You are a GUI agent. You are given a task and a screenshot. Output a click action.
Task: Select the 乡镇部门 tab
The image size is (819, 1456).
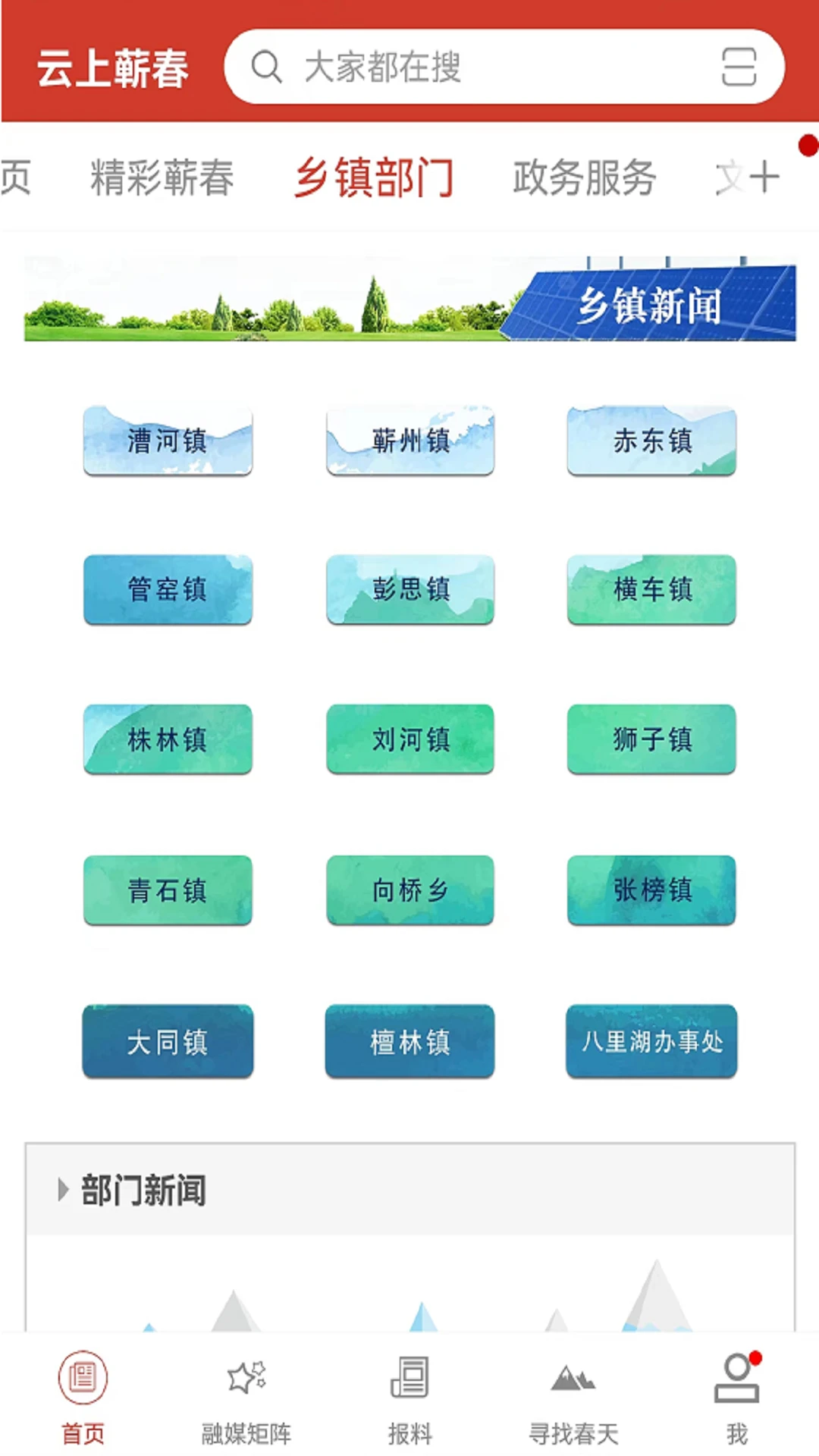pos(373,176)
